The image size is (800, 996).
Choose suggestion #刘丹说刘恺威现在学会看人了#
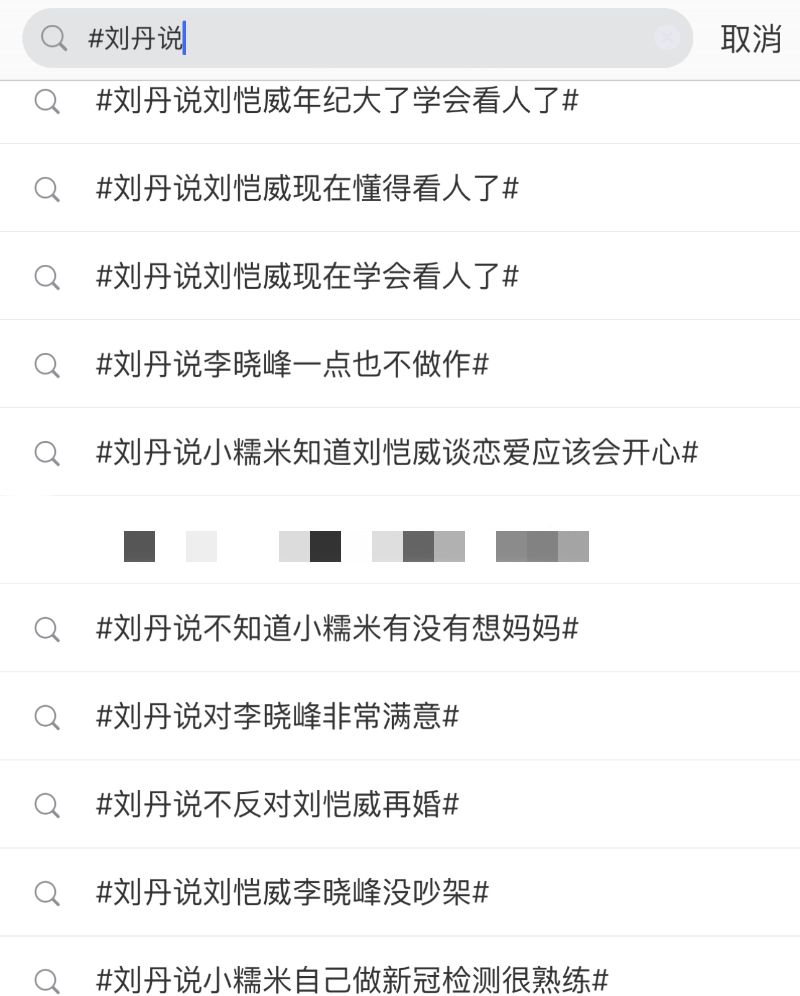[307, 277]
